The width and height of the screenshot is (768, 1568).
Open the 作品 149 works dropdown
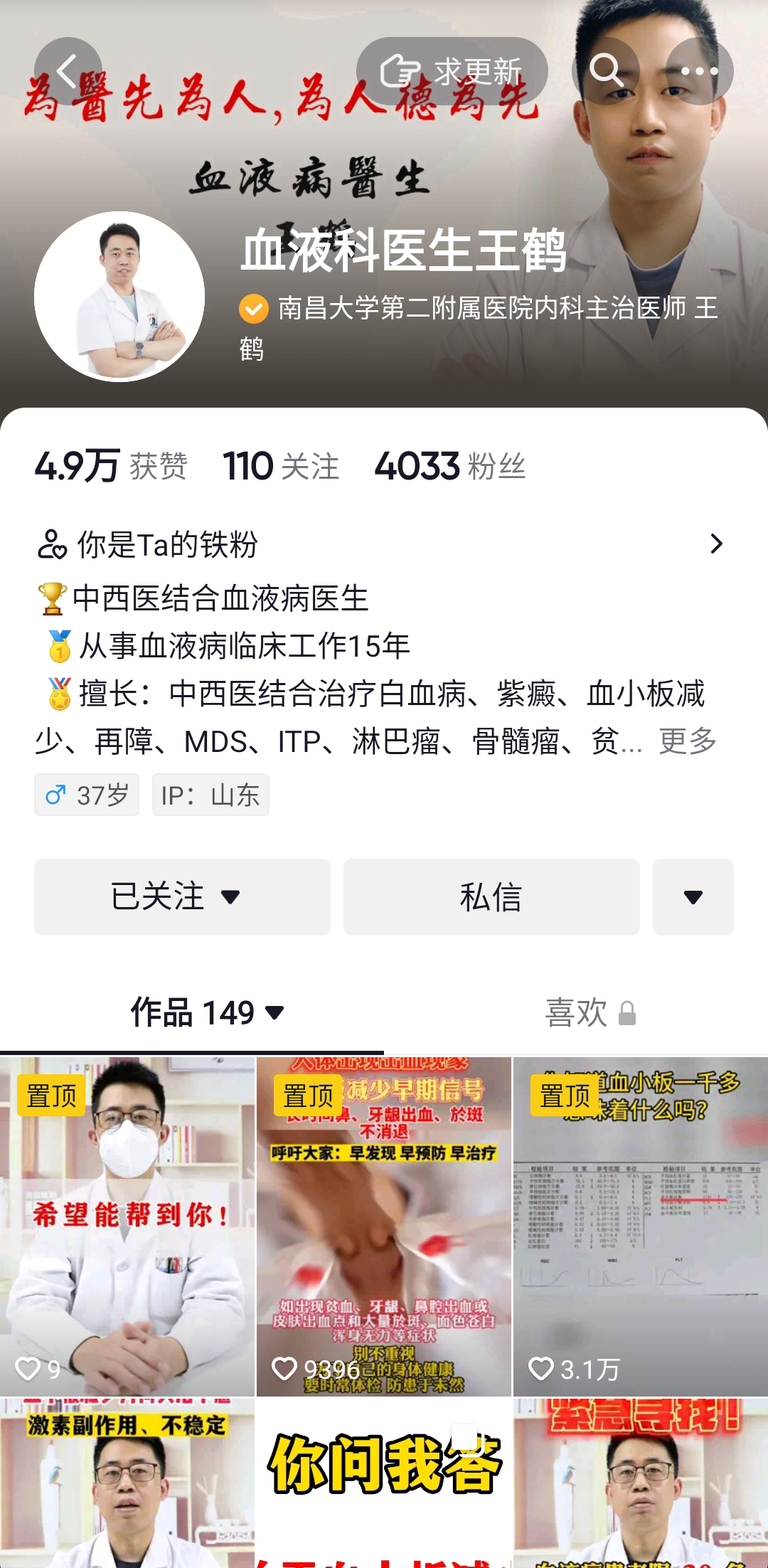pos(207,1012)
